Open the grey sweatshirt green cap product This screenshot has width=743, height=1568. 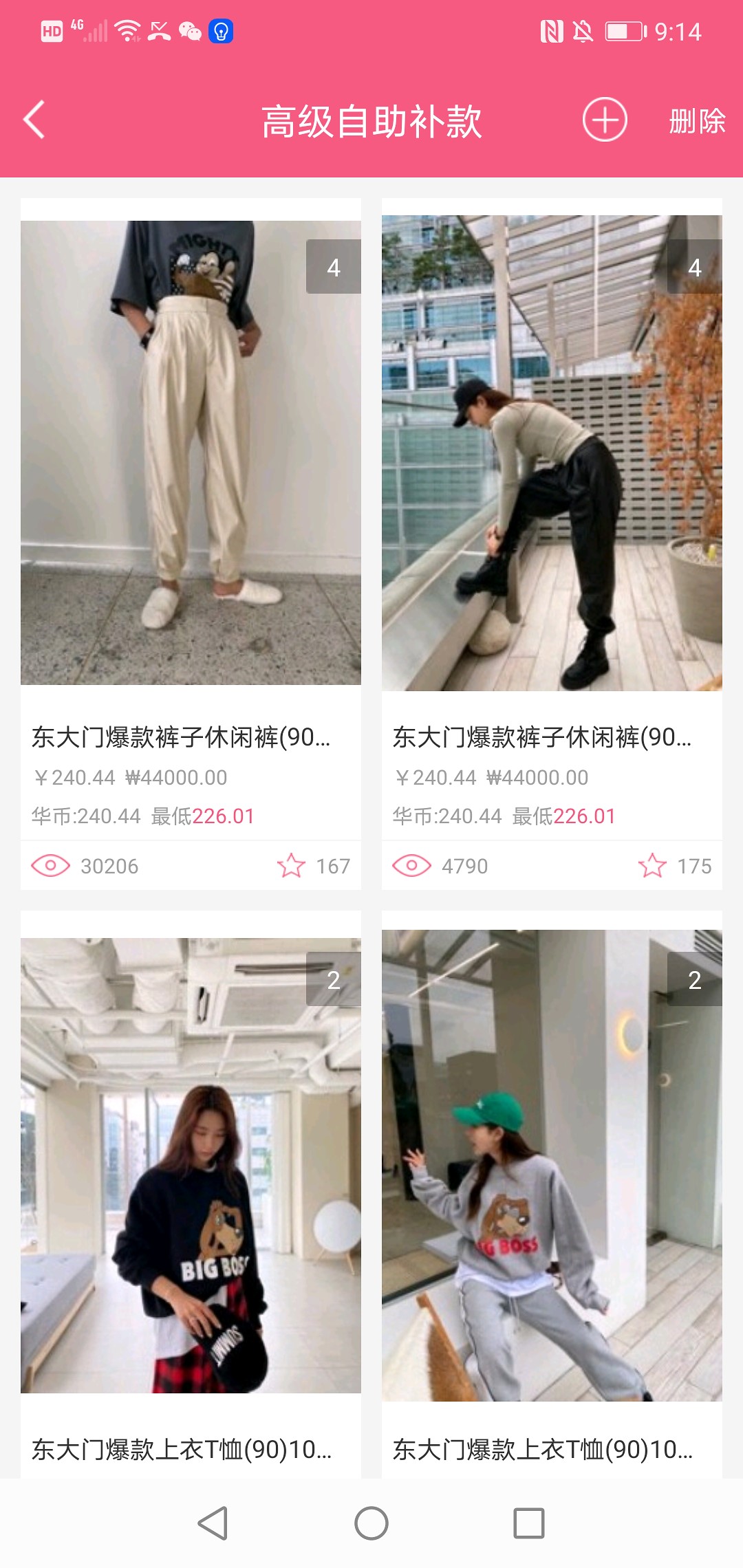(552, 1166)
